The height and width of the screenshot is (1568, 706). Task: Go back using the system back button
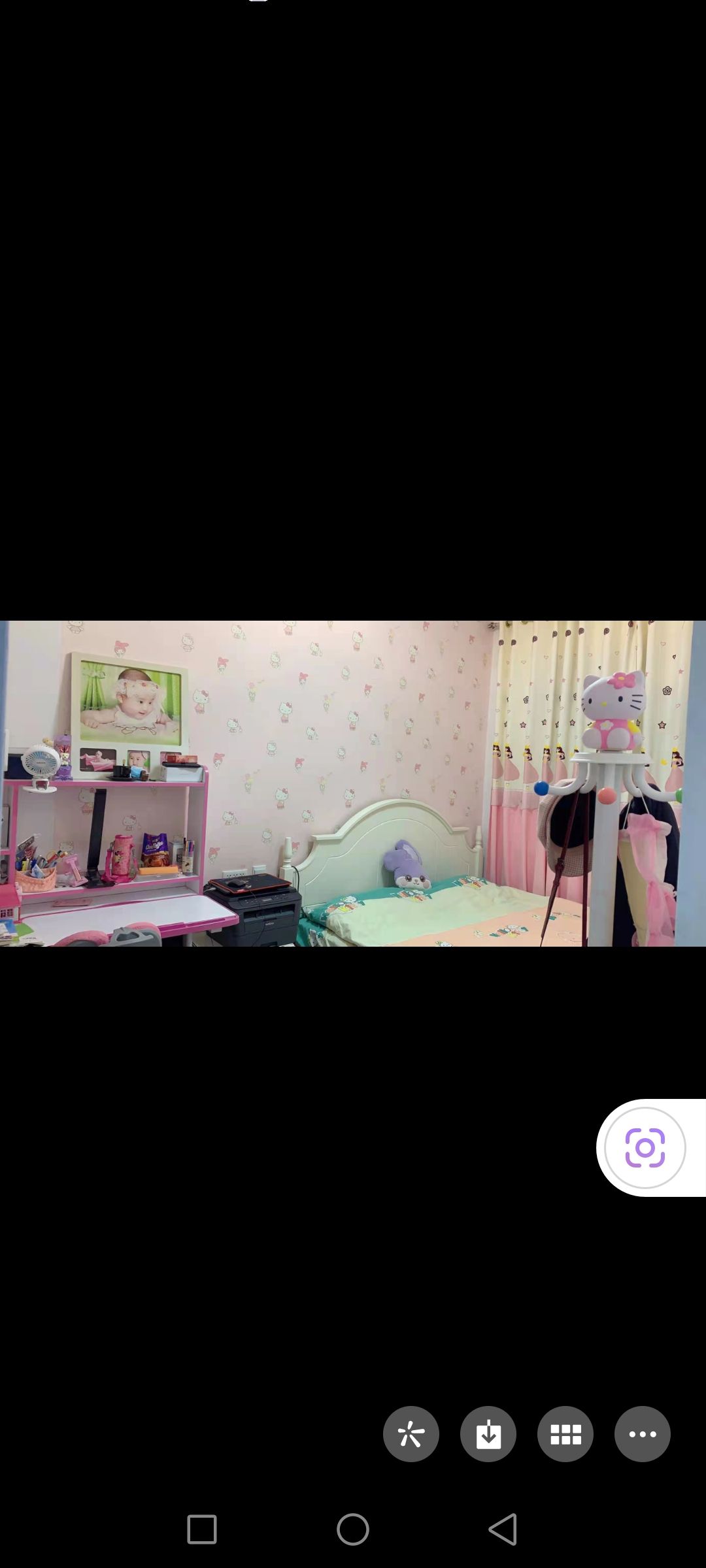tap(503, 1529)
